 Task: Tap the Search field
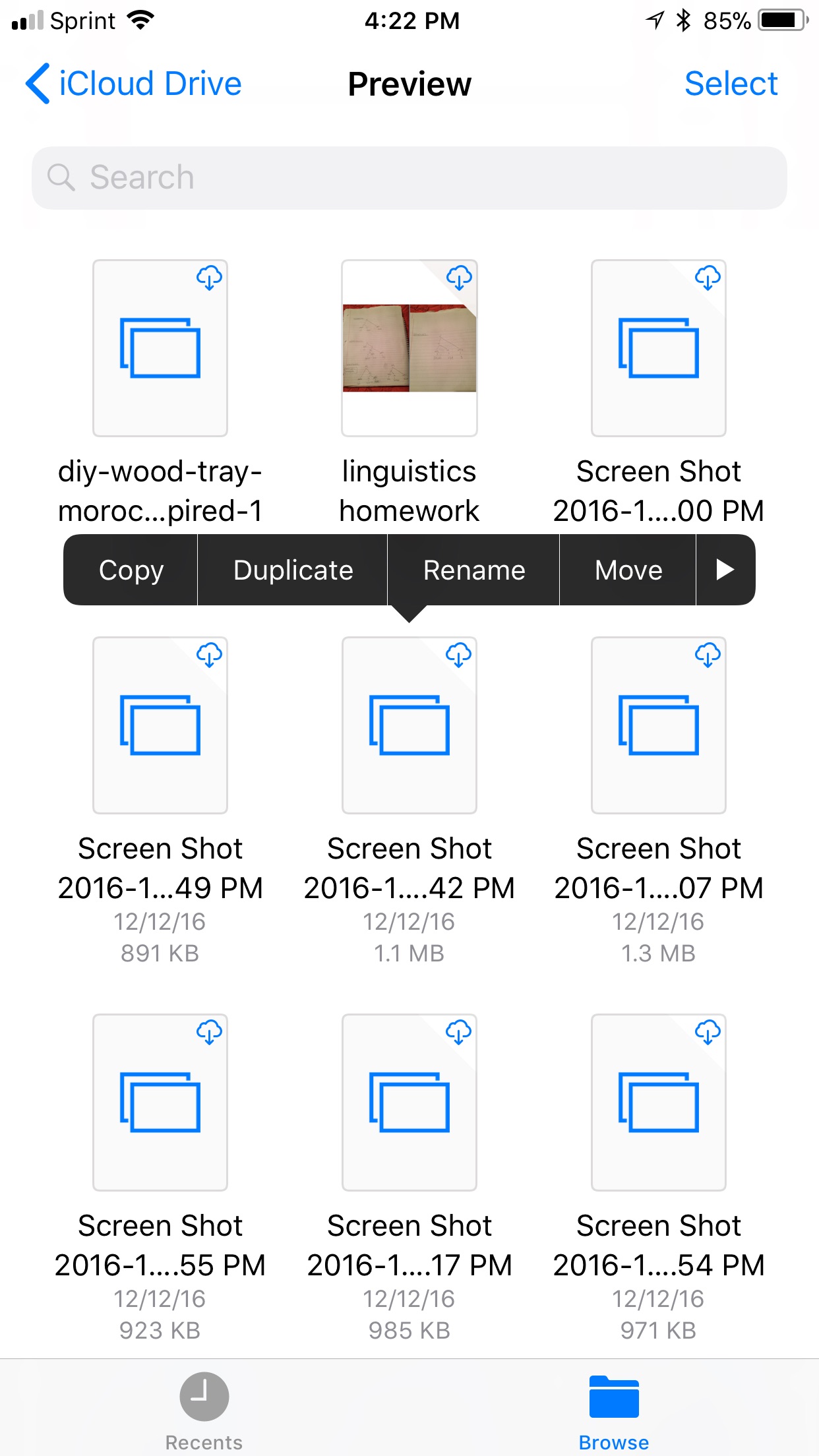409,178
